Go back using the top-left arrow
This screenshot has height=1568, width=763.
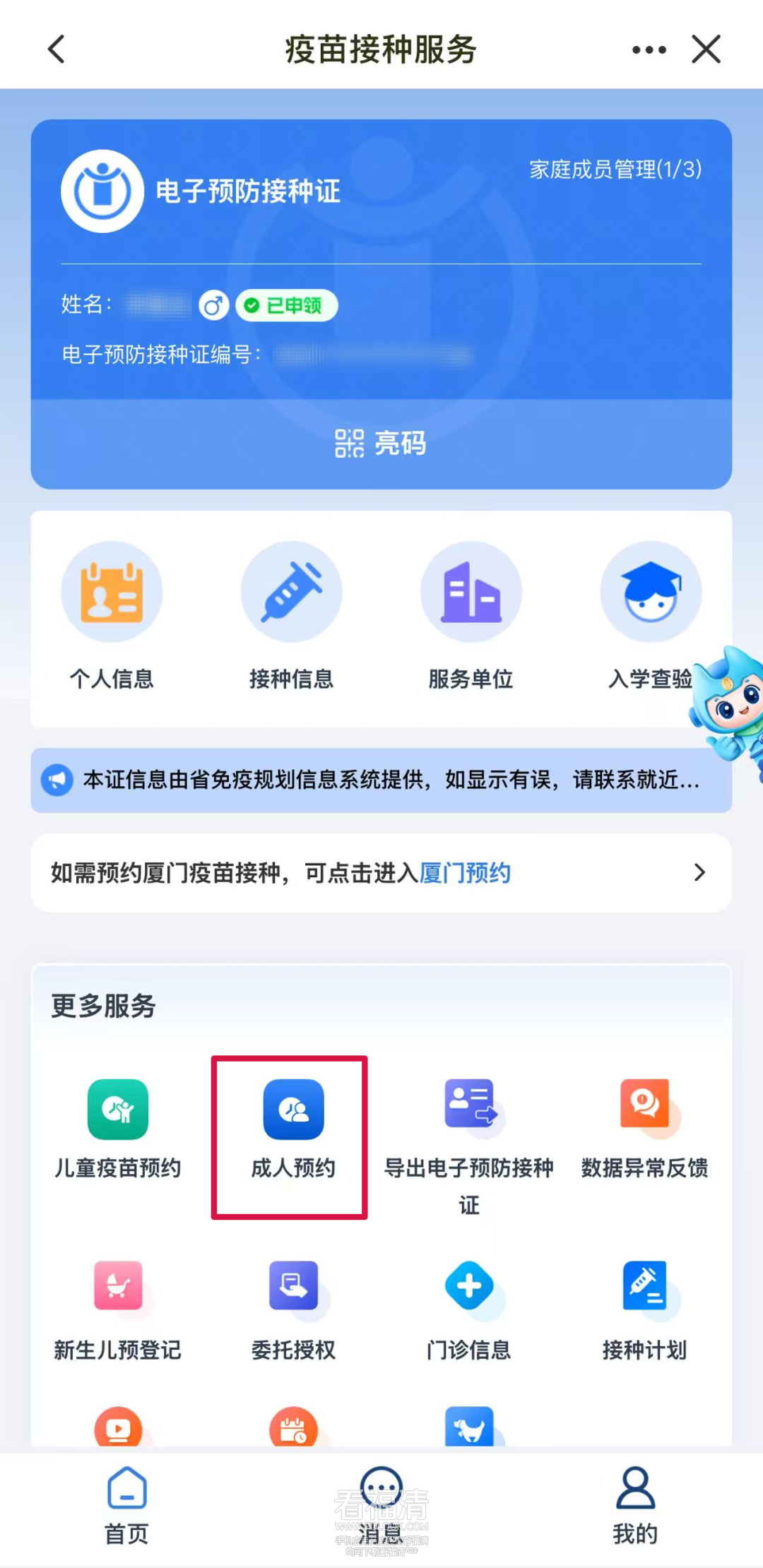pyautogui.click(x=57, y=49)
